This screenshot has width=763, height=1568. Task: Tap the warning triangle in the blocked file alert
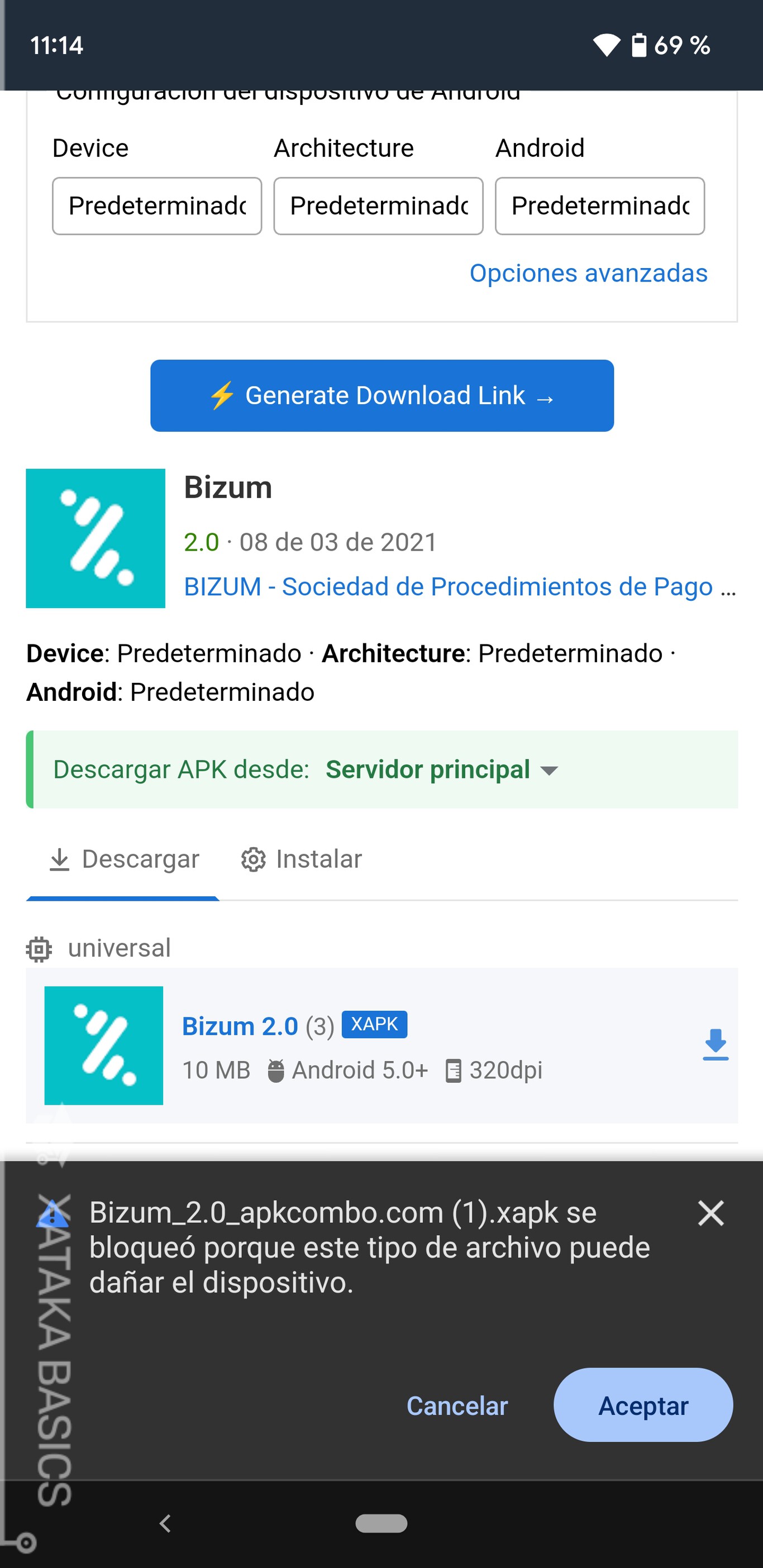pyautogui.click(x=53, y=1213)
